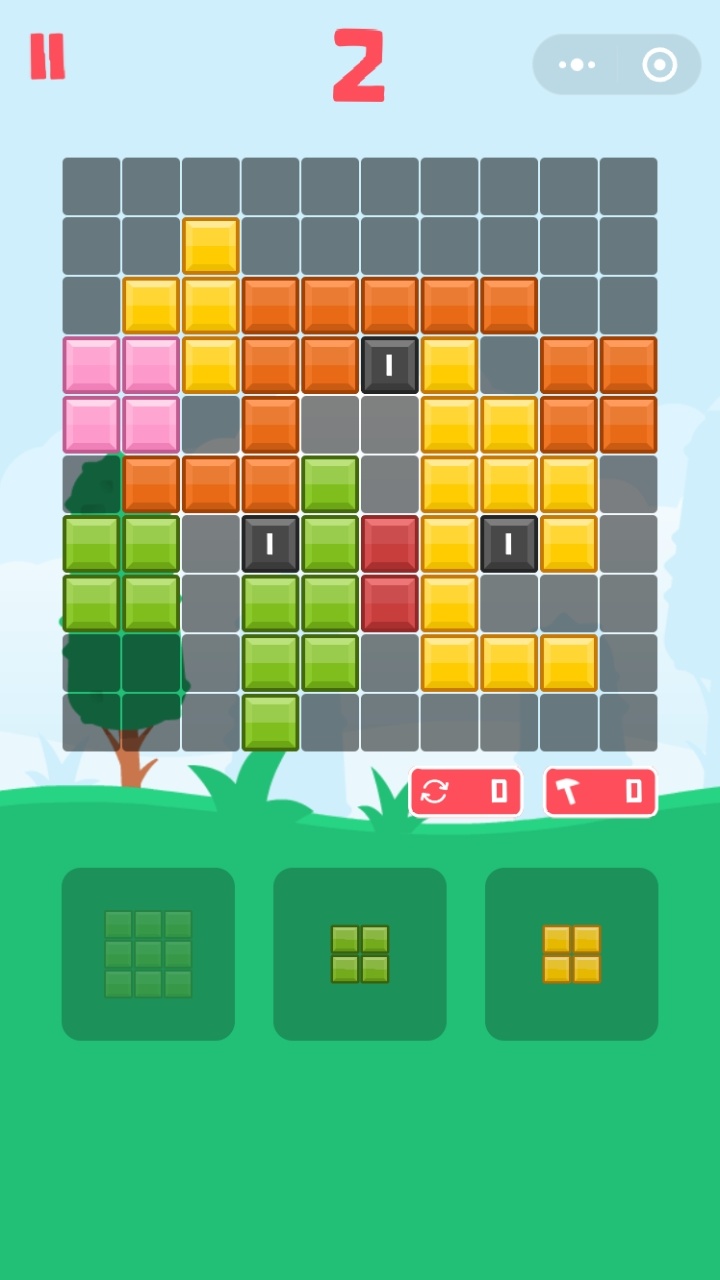Screen dimensions: 720x1280
Task: Select the dimmed 3x3 green block piece
Action: coord(148,954)
